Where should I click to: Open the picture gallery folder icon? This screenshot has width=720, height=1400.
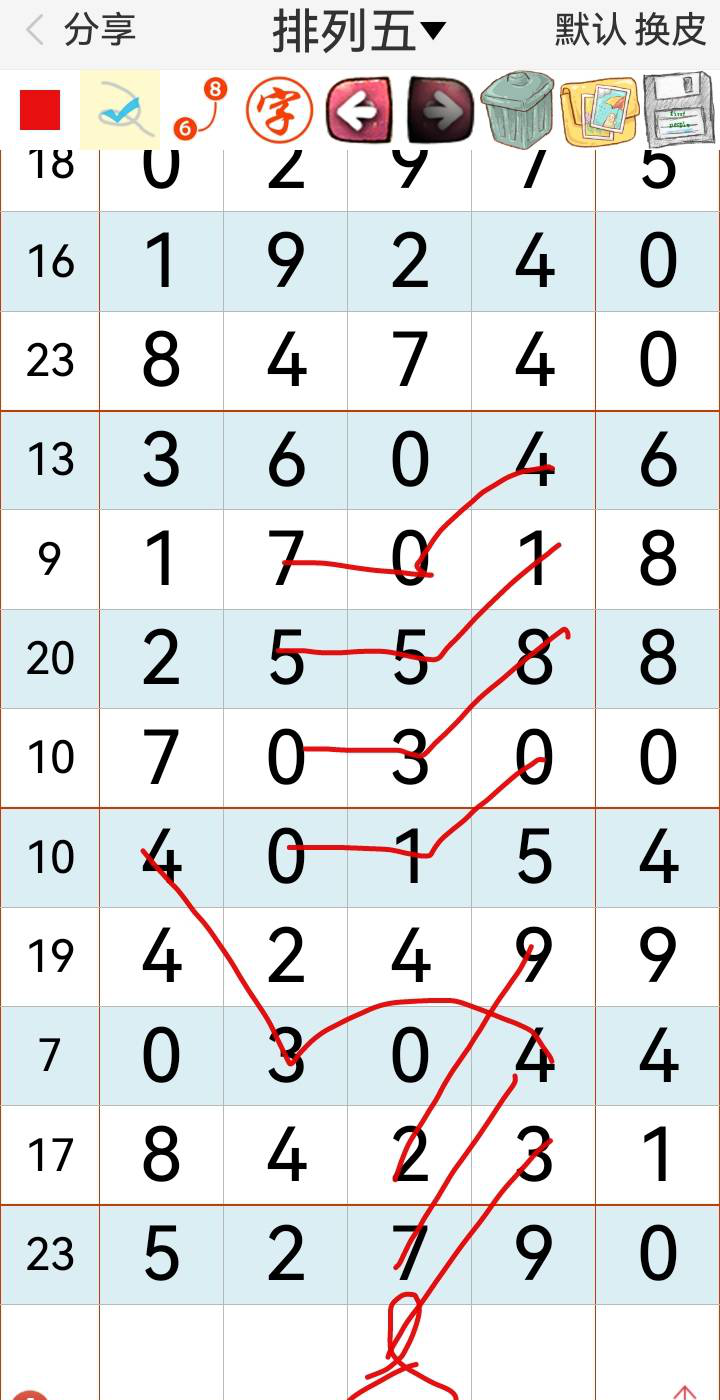pos(599,110)
